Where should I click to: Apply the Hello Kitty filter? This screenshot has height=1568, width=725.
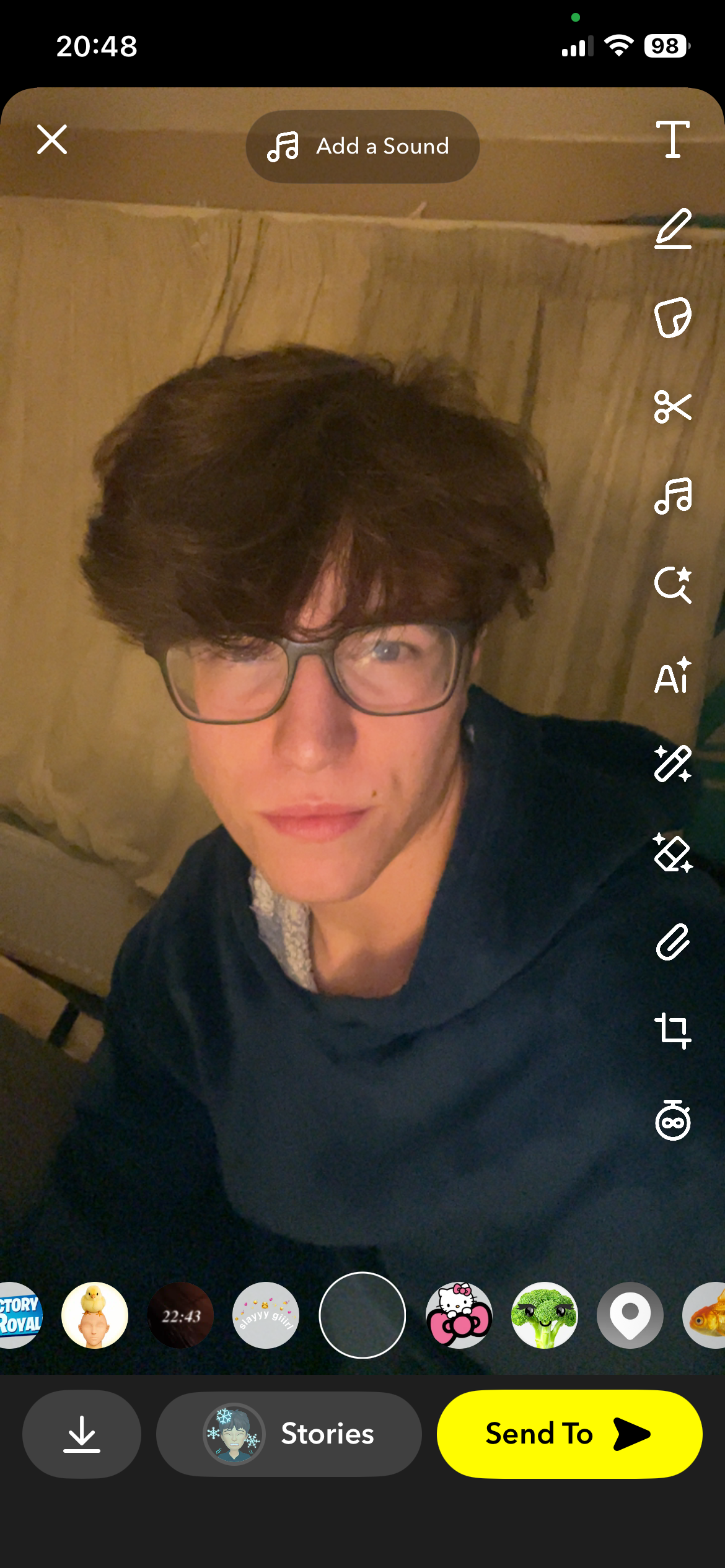point(459,1315)
